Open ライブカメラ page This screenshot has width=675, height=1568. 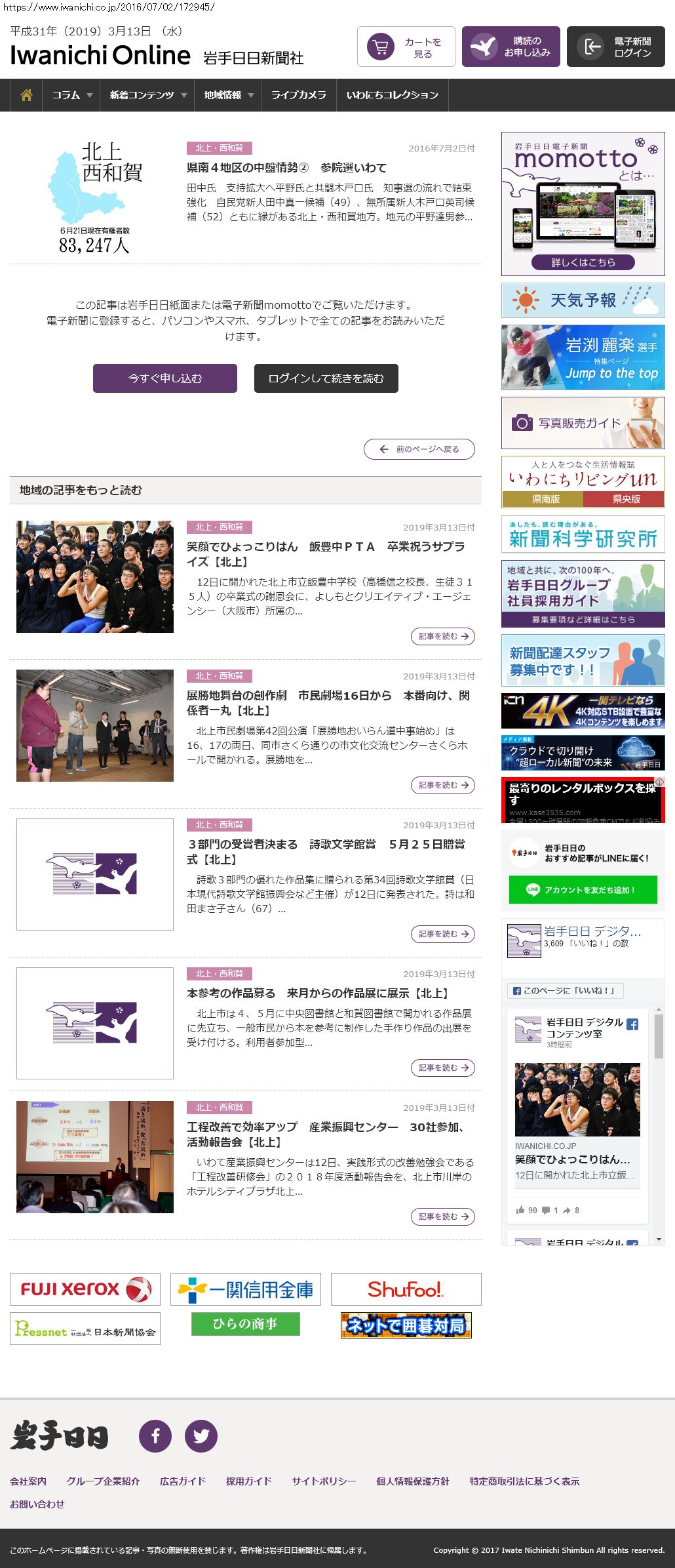(x=298, y=95)
